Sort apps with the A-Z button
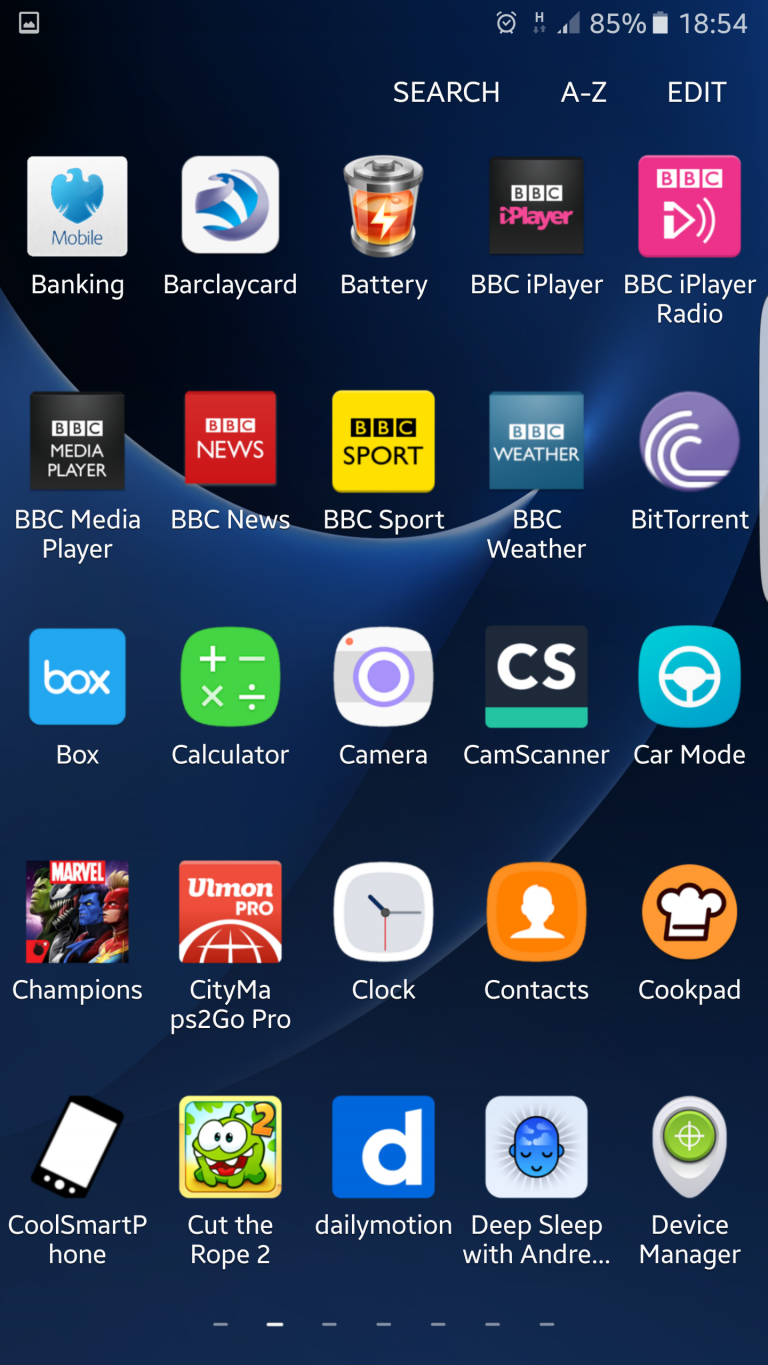The width and height of the screenshot is (768, 1365). tap(584, 92)
